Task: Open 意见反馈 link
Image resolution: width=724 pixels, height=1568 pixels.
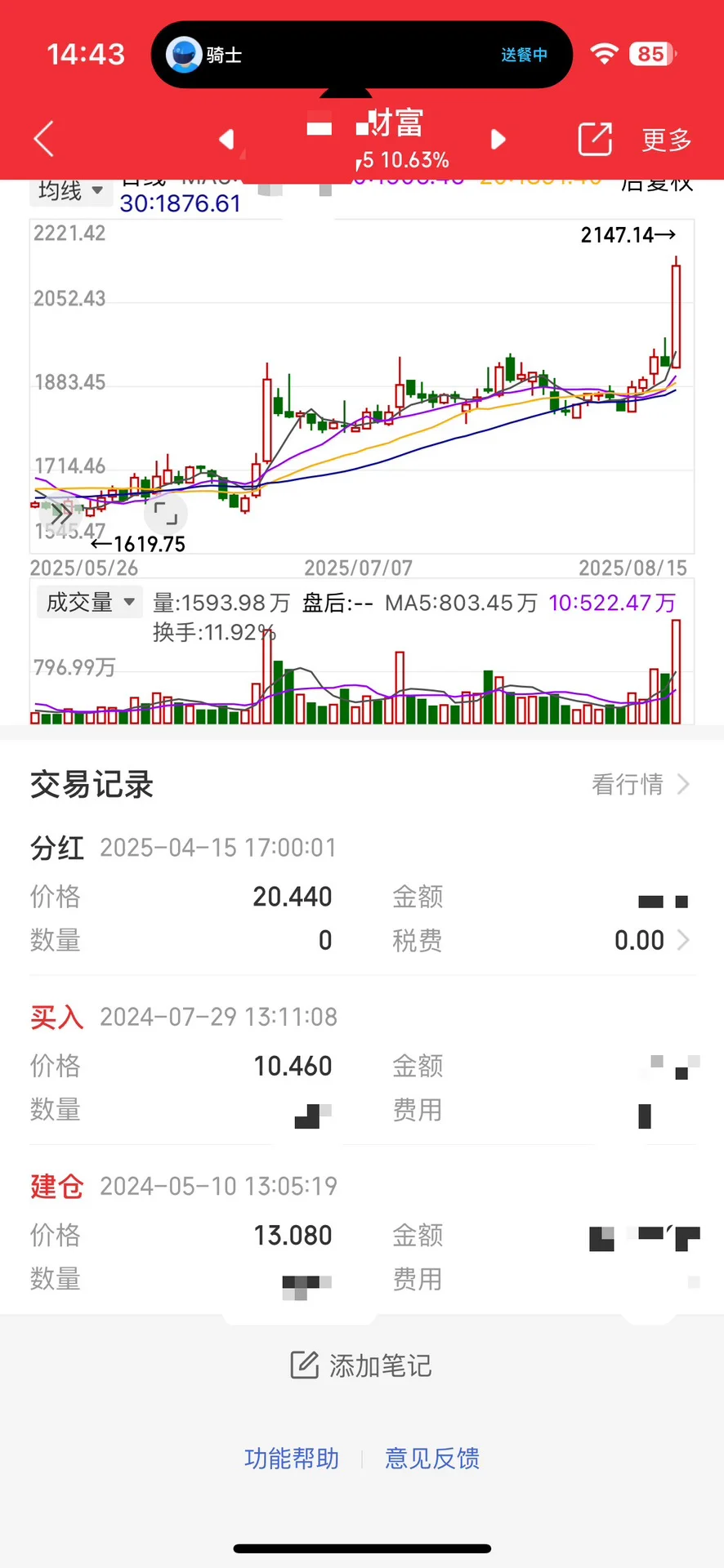Action: [432, 1459]
